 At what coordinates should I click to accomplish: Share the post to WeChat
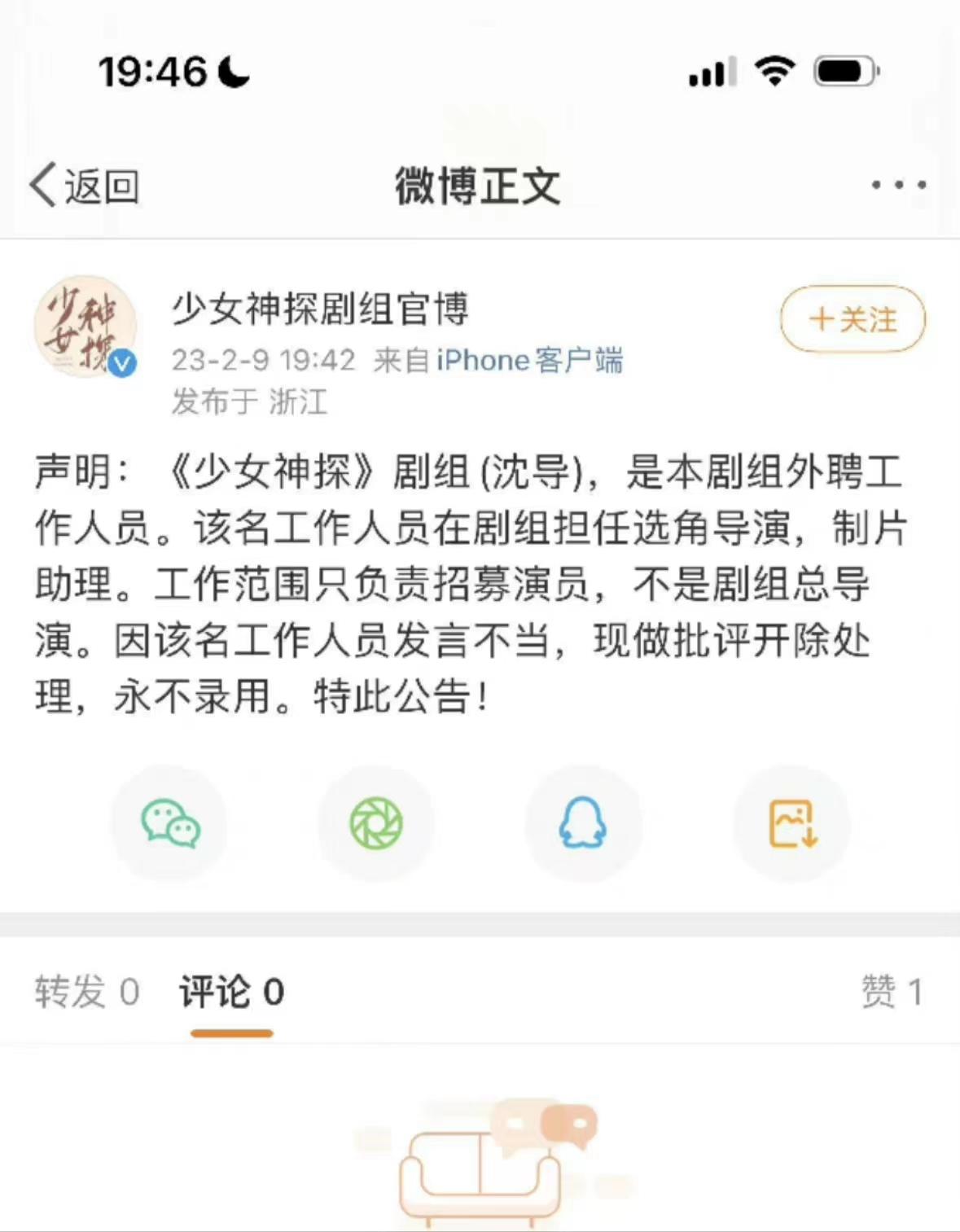(x=170, y=823)
